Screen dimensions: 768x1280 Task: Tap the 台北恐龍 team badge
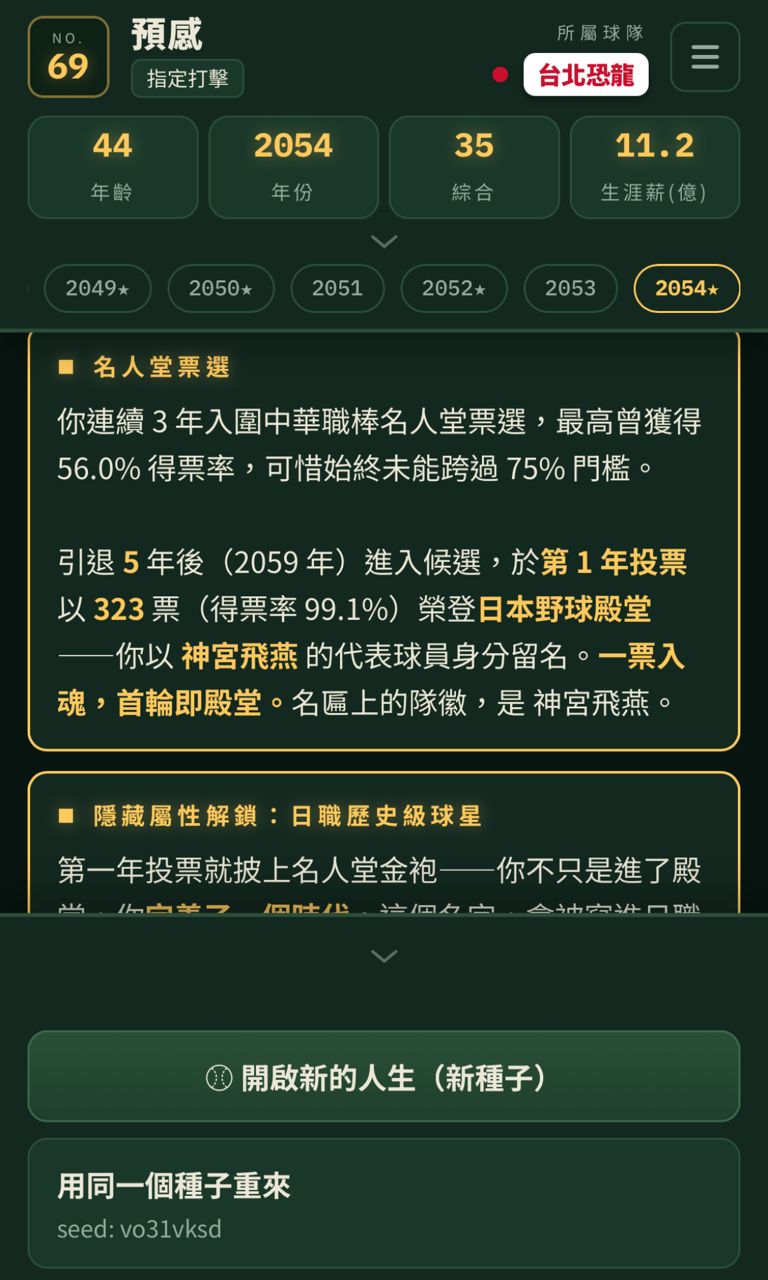point(586,75)
